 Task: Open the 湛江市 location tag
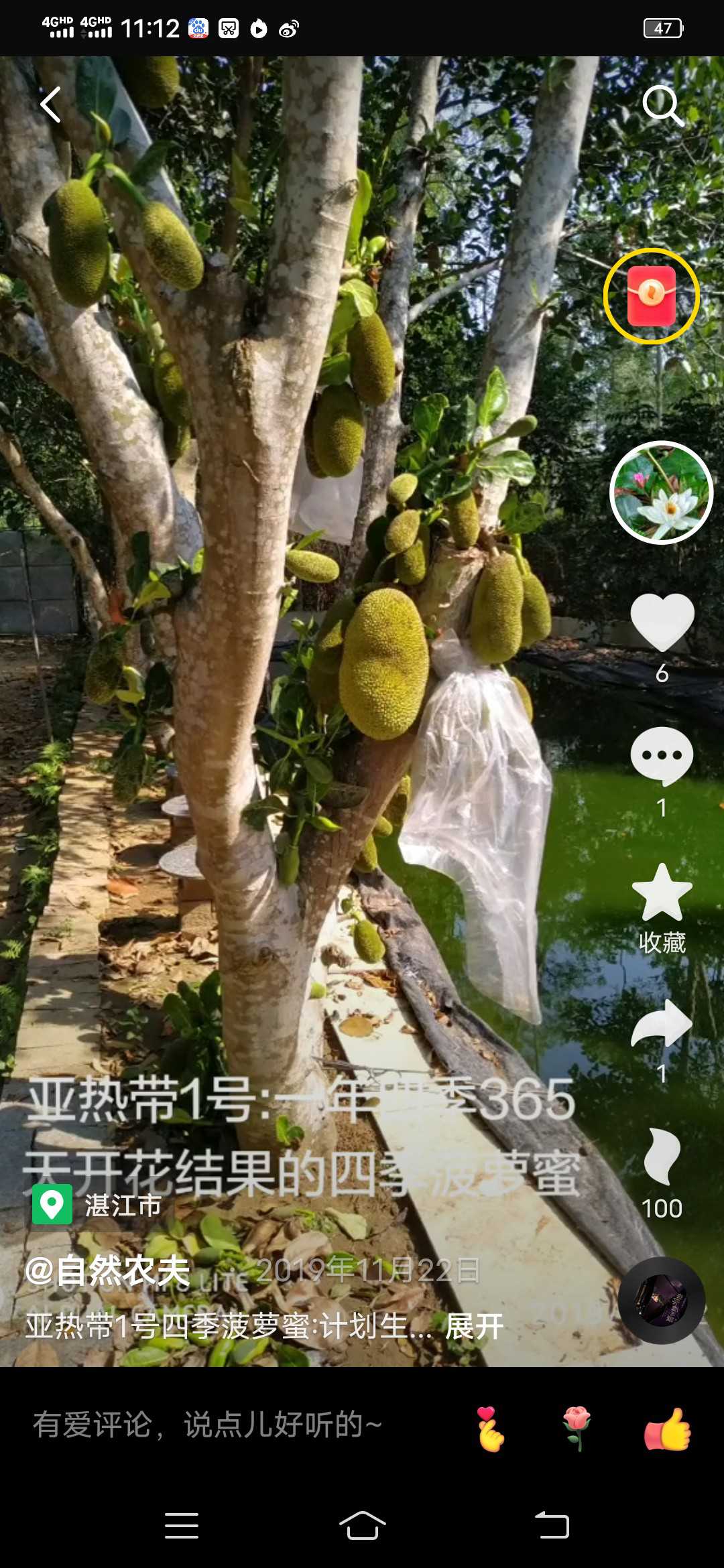[x=97, y=1205]
